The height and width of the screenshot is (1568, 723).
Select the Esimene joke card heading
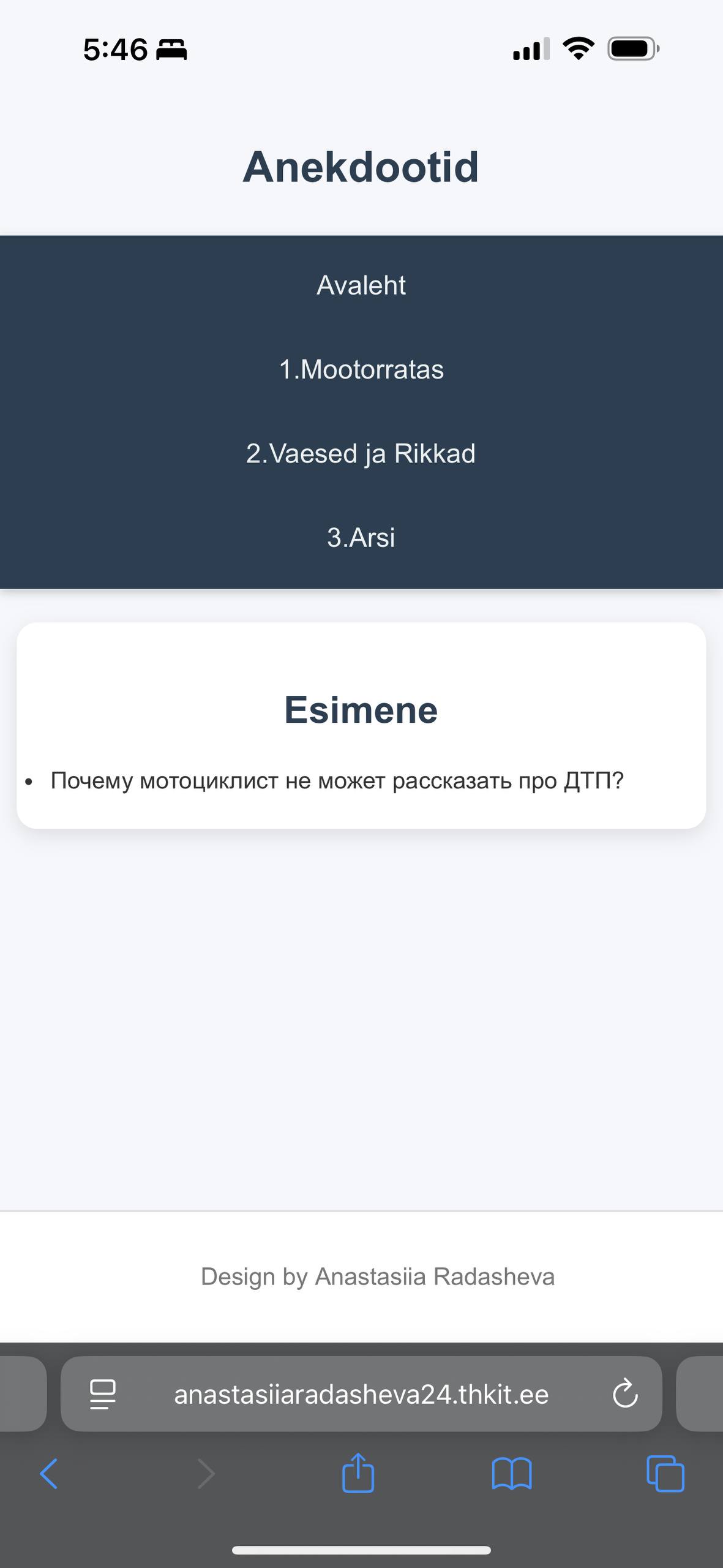tap(361, 709)
